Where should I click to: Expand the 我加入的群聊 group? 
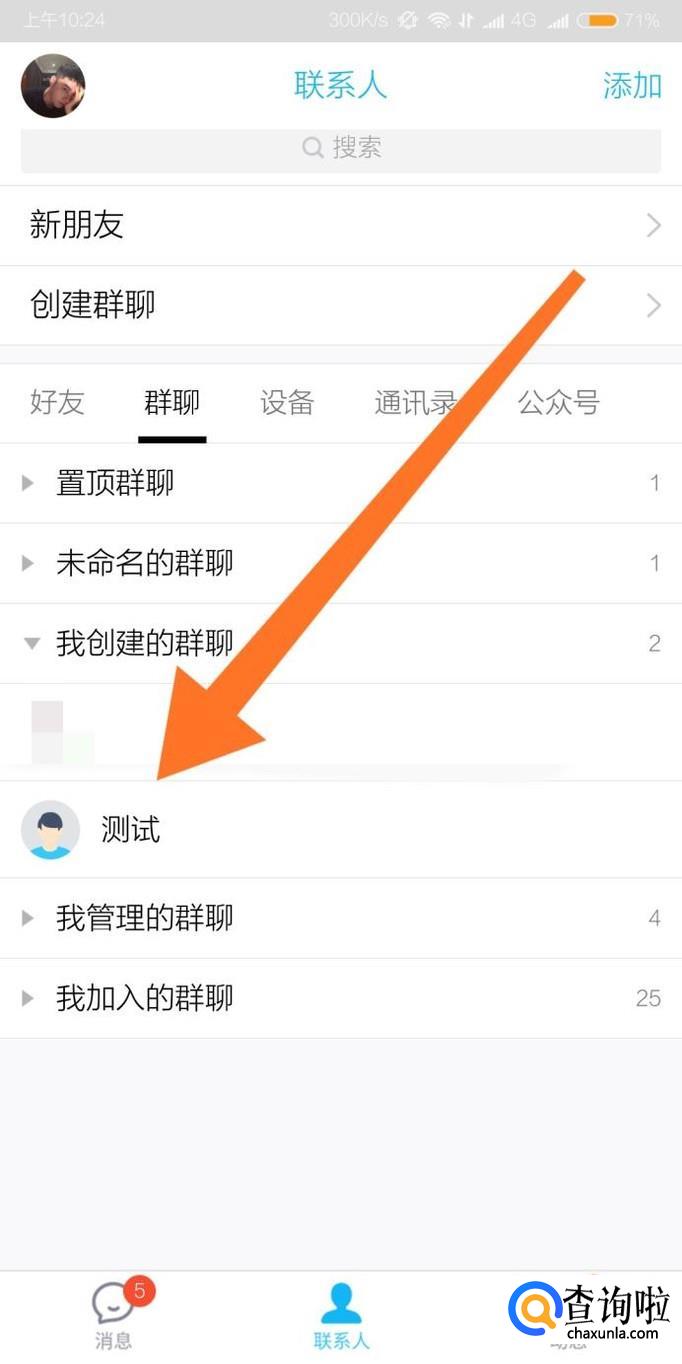pos(341,998)
